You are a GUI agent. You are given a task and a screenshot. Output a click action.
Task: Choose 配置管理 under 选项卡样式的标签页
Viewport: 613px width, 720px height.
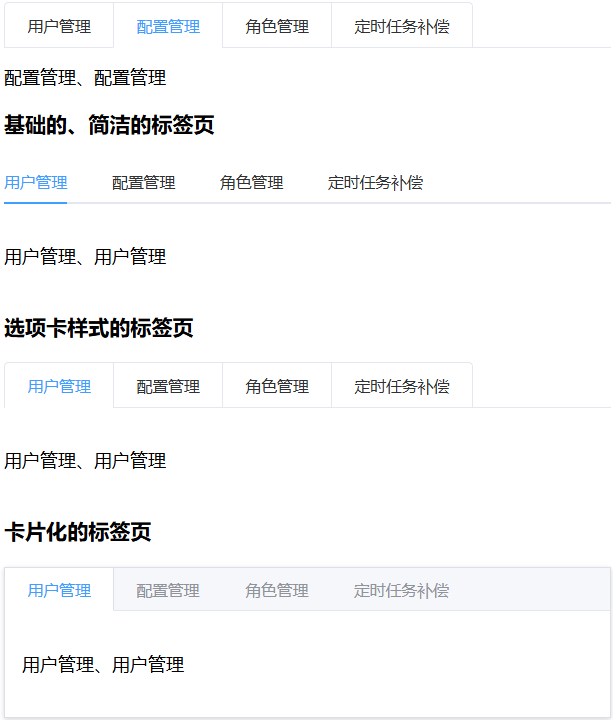click(x=168, y=386)
